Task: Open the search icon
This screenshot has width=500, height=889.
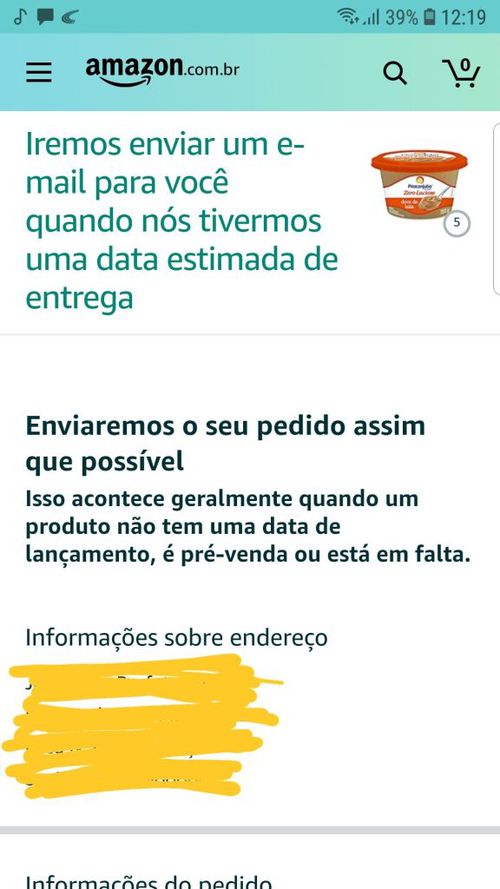Action: (x=395, y=73)
